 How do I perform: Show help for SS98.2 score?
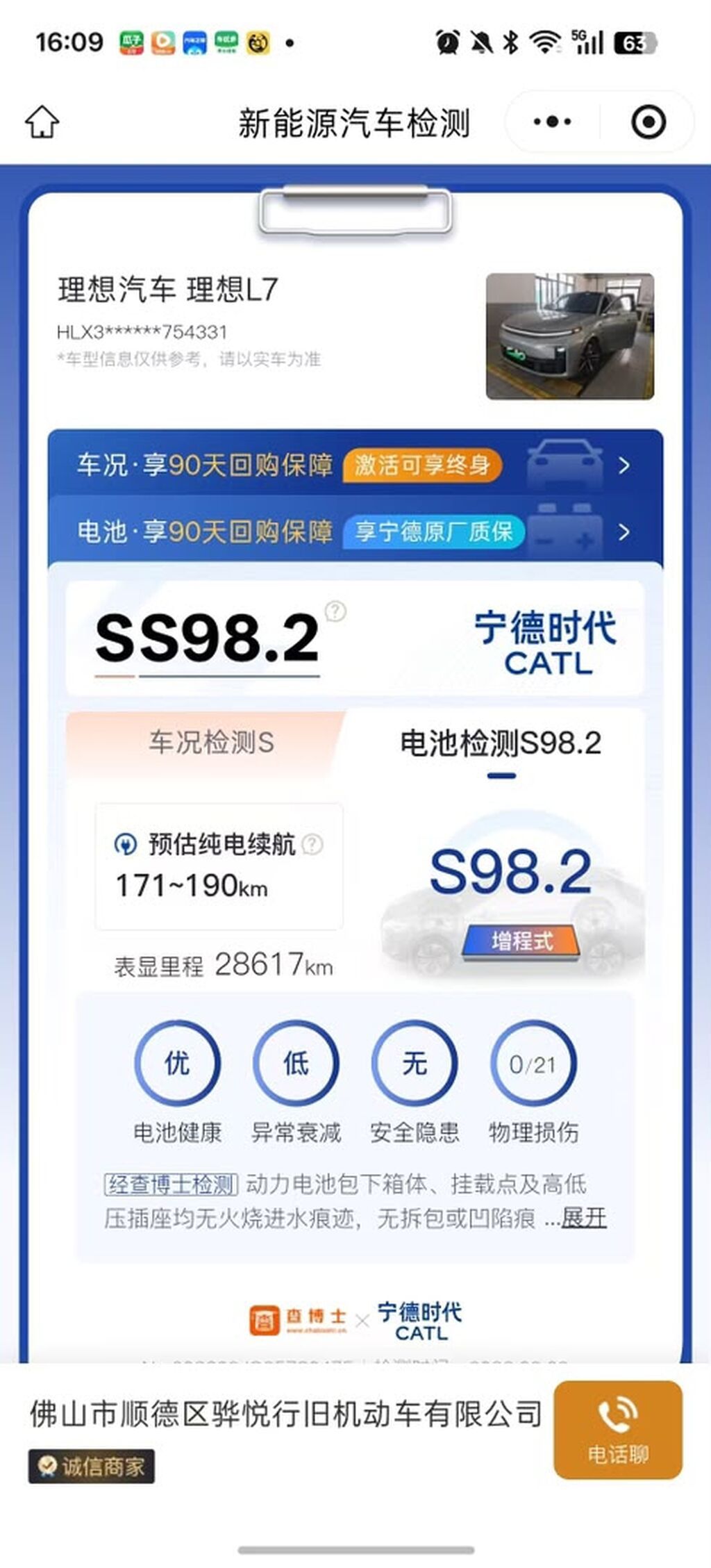(335, 611)
